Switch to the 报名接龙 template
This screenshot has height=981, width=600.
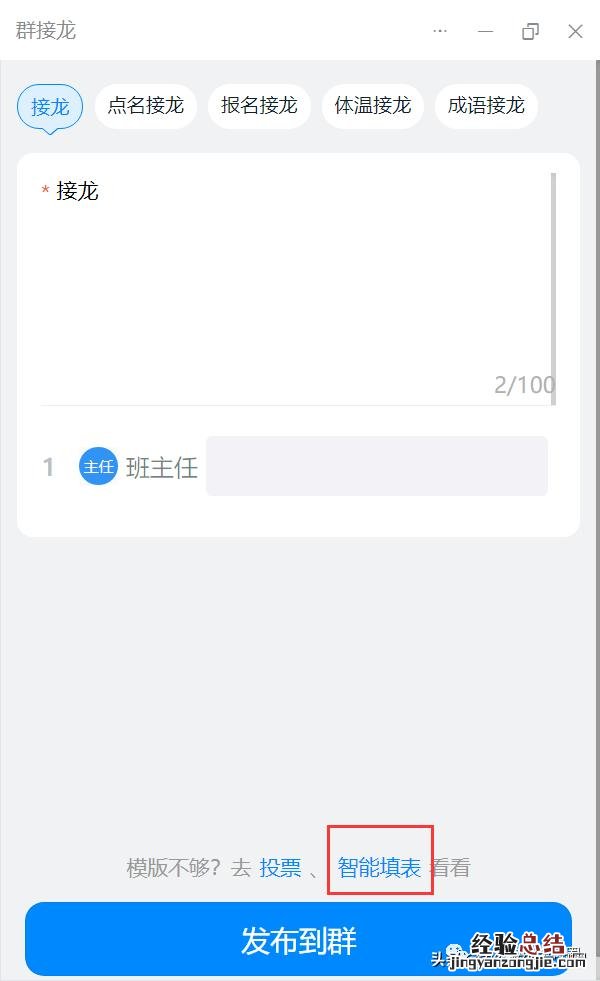[259, 106]
